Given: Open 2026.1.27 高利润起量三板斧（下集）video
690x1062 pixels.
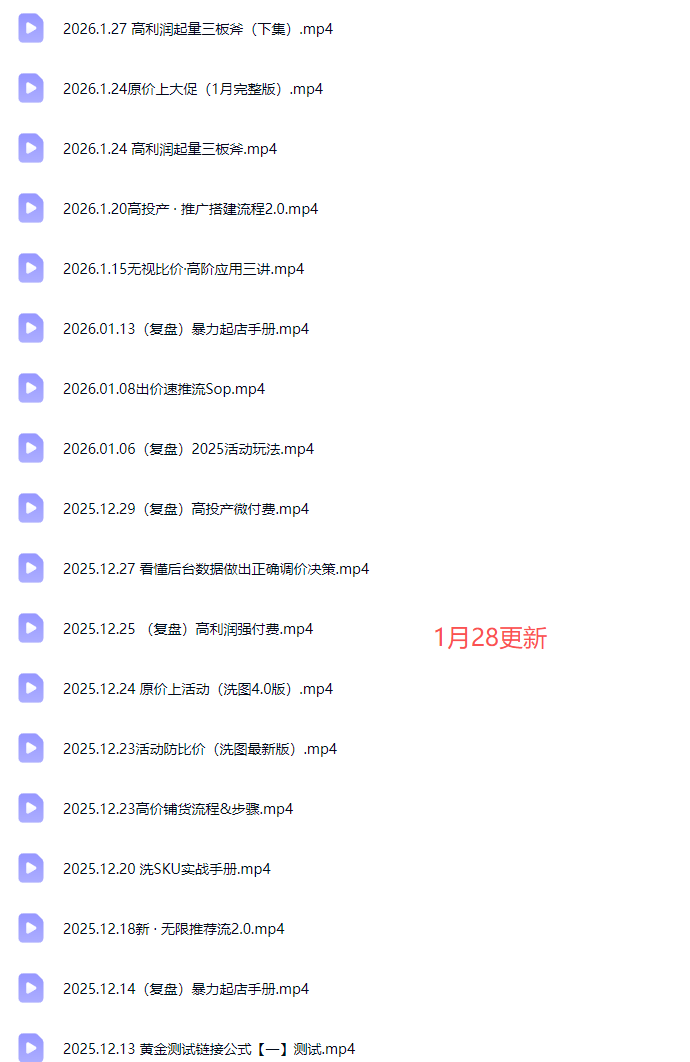Looking at the screenshot, I should pos(197,29).
